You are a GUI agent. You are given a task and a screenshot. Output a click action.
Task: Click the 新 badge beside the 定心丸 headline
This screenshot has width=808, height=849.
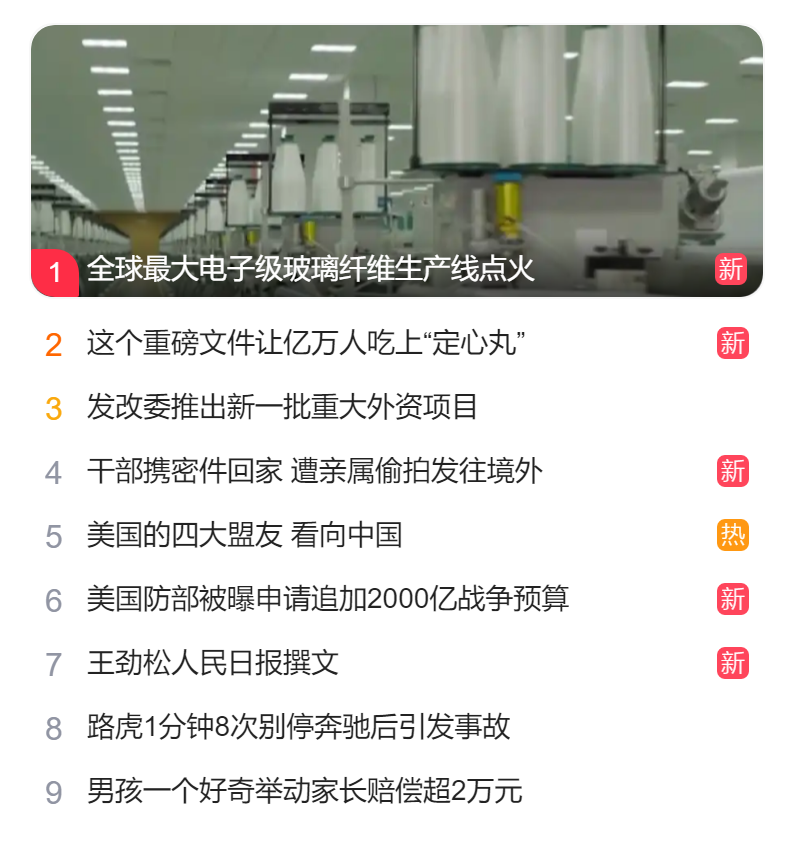pos(731,342)
